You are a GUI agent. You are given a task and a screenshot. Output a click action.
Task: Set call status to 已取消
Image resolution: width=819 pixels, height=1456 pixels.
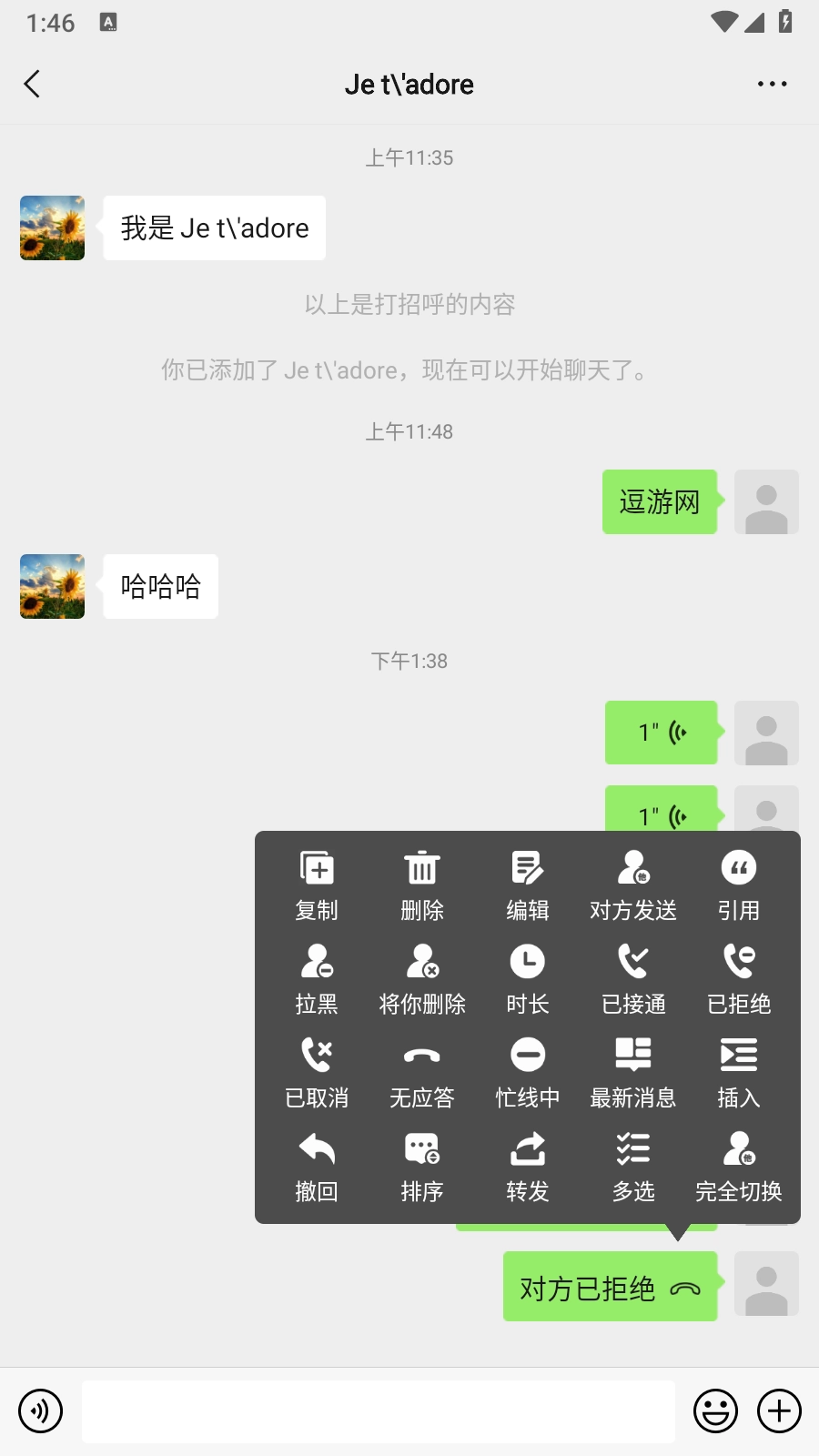click(317, 1072)
